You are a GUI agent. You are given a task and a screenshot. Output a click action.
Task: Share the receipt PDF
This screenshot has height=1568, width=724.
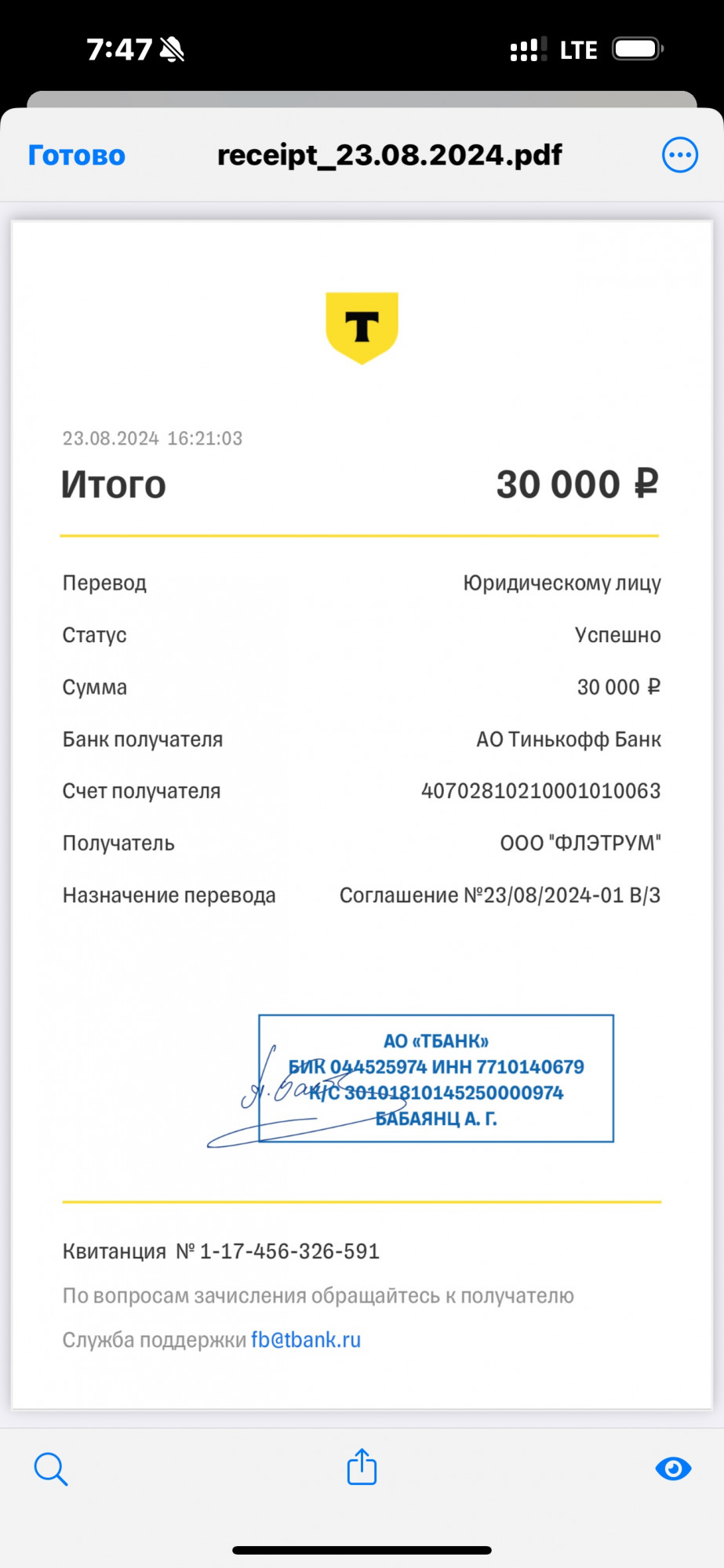362,1467
